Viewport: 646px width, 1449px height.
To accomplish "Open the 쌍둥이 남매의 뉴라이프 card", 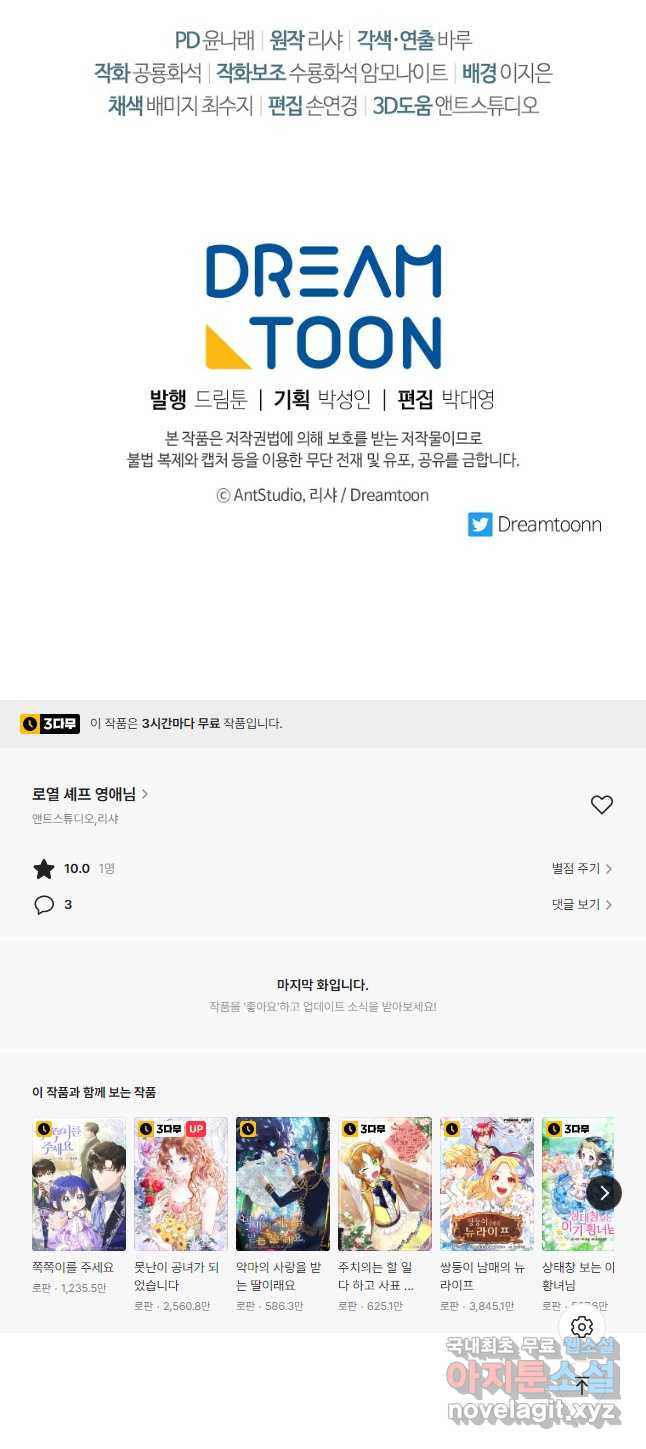I will tap(487, 1184).
